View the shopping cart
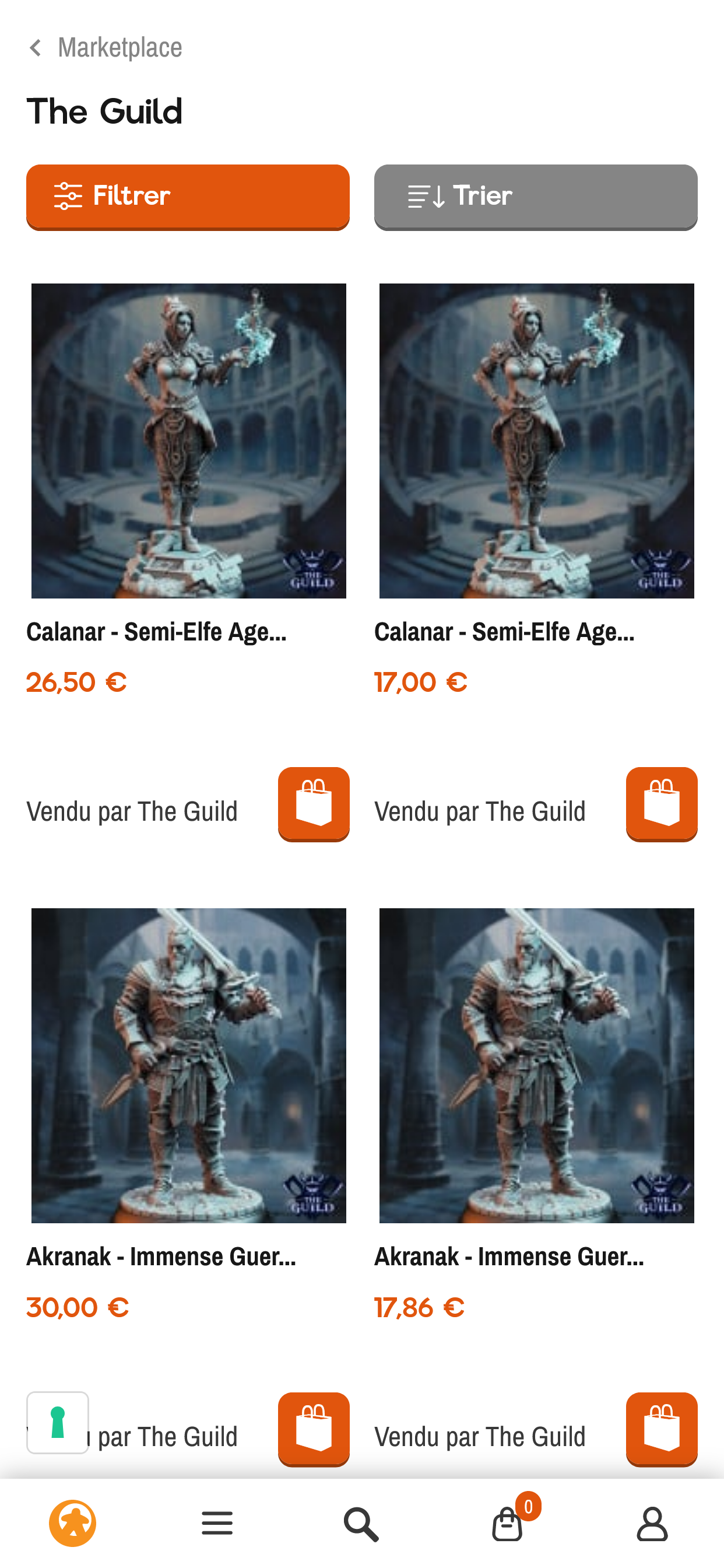Image resolution: width=724 pixels, height=1568 pixels. (507, 1524)
